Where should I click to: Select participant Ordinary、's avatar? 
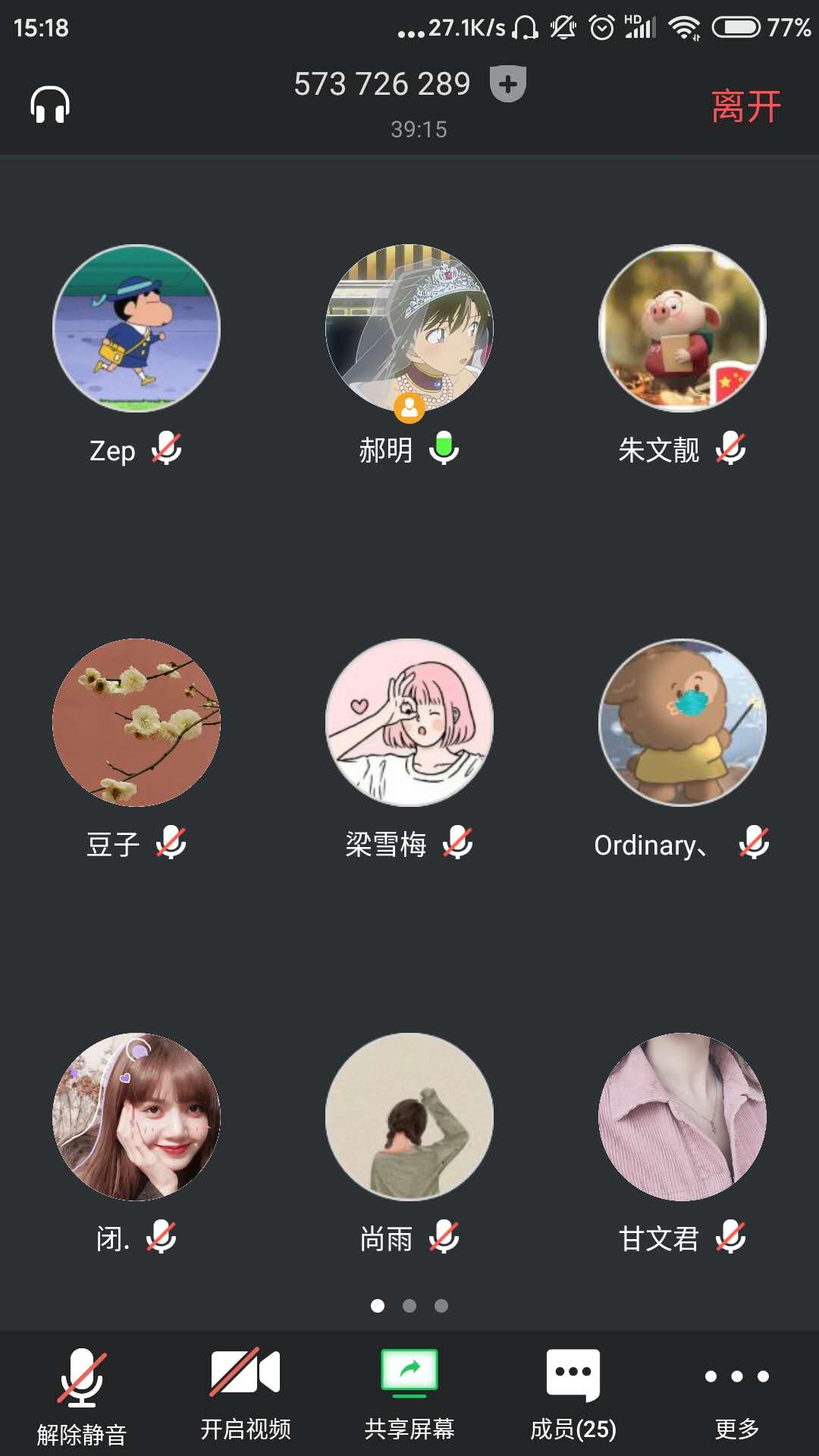(x=682, y=723)
